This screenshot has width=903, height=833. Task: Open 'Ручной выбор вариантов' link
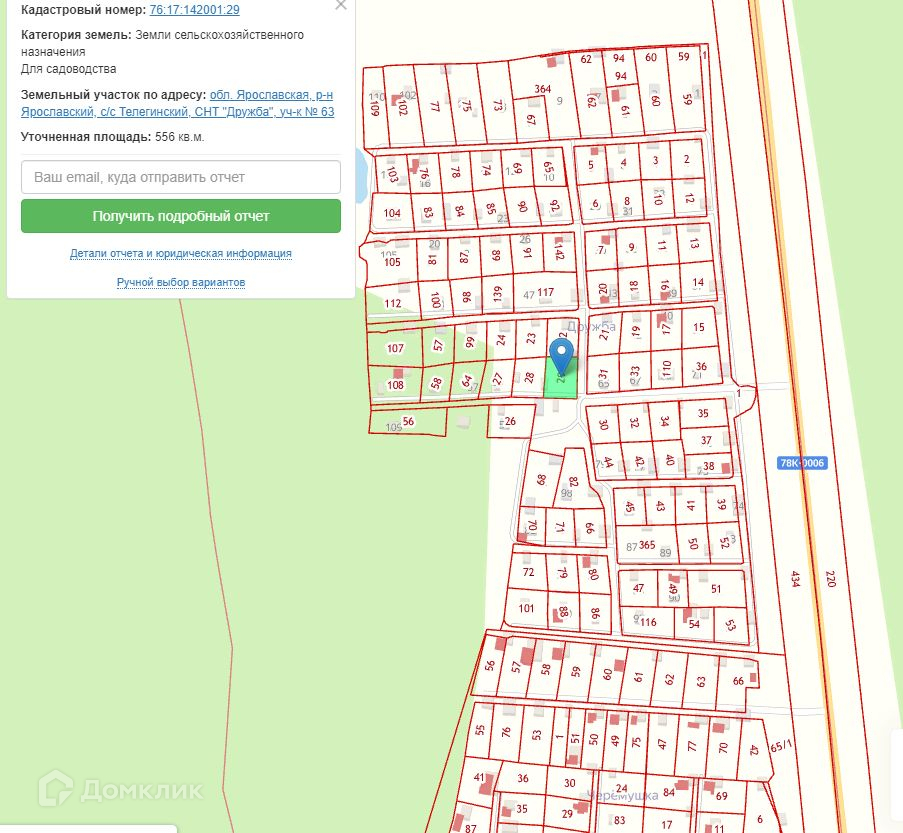(181, 283)
